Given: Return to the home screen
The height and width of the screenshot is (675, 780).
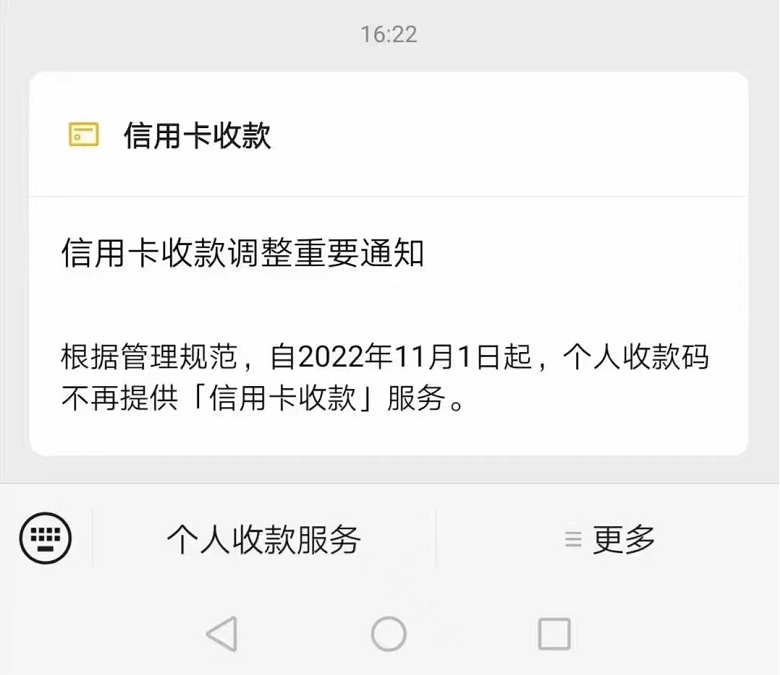Looking at the screenshot, I should (389, 633).
